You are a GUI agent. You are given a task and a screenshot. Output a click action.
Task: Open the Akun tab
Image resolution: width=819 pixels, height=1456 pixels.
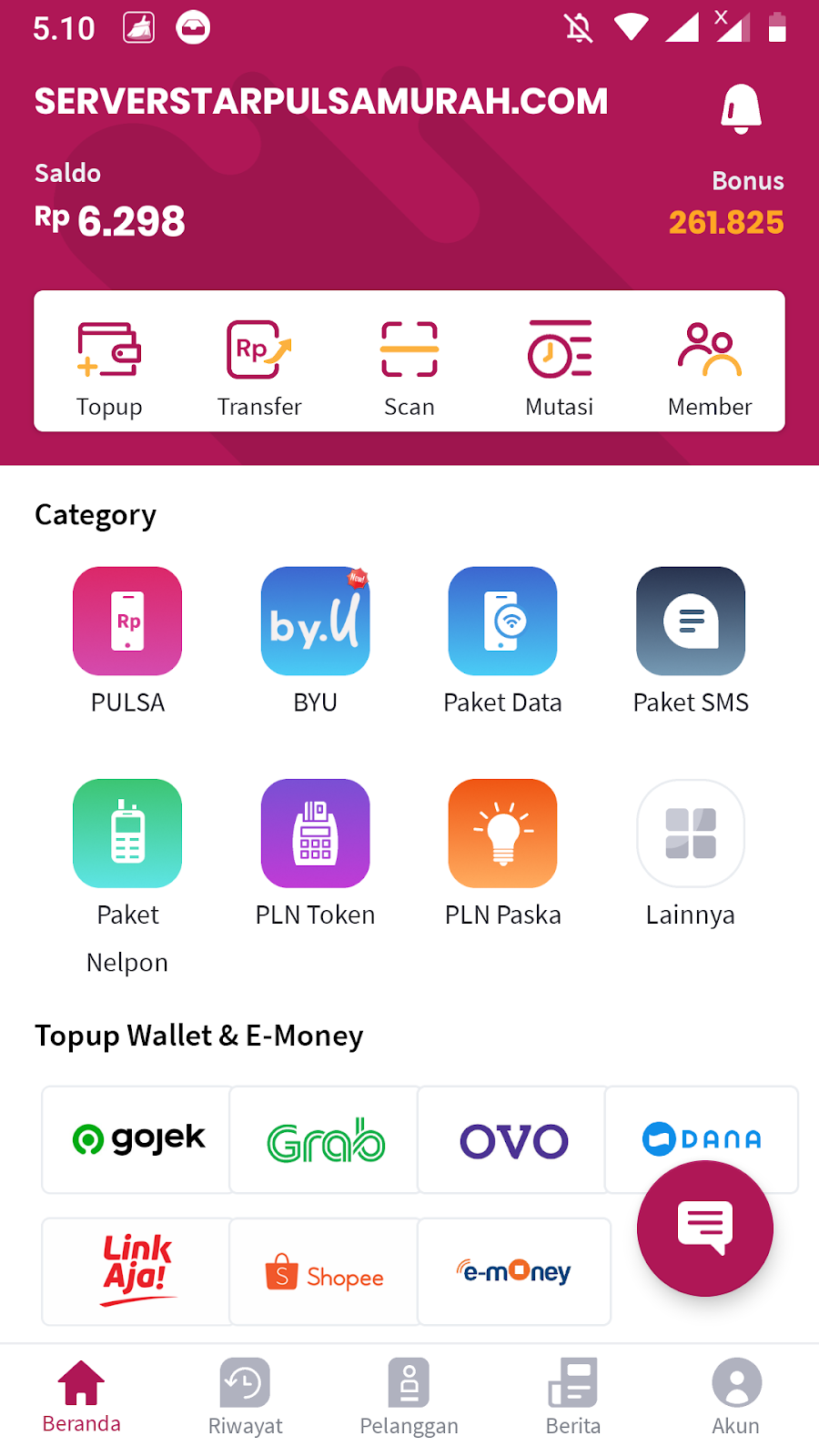click(736, 1398)
